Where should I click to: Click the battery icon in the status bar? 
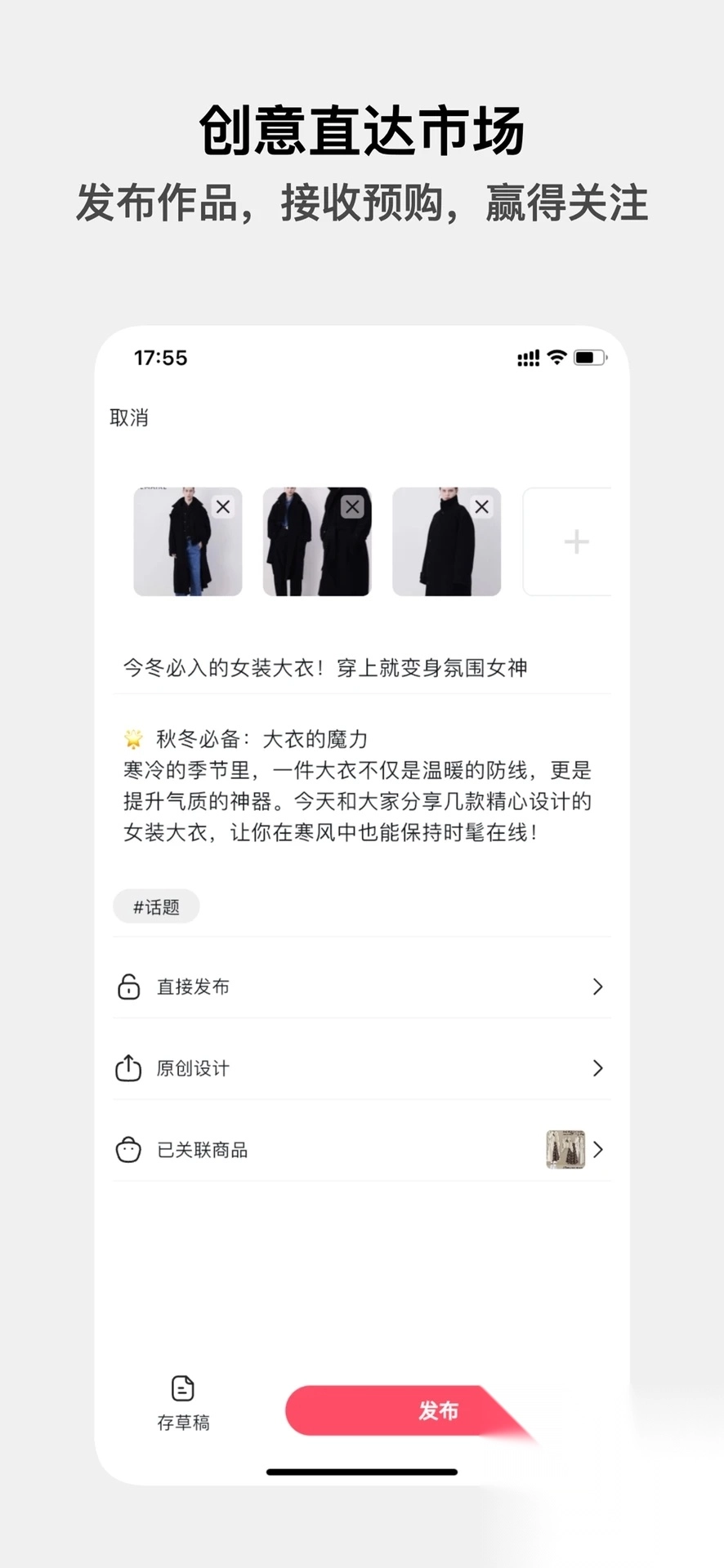tap(591, 357)
